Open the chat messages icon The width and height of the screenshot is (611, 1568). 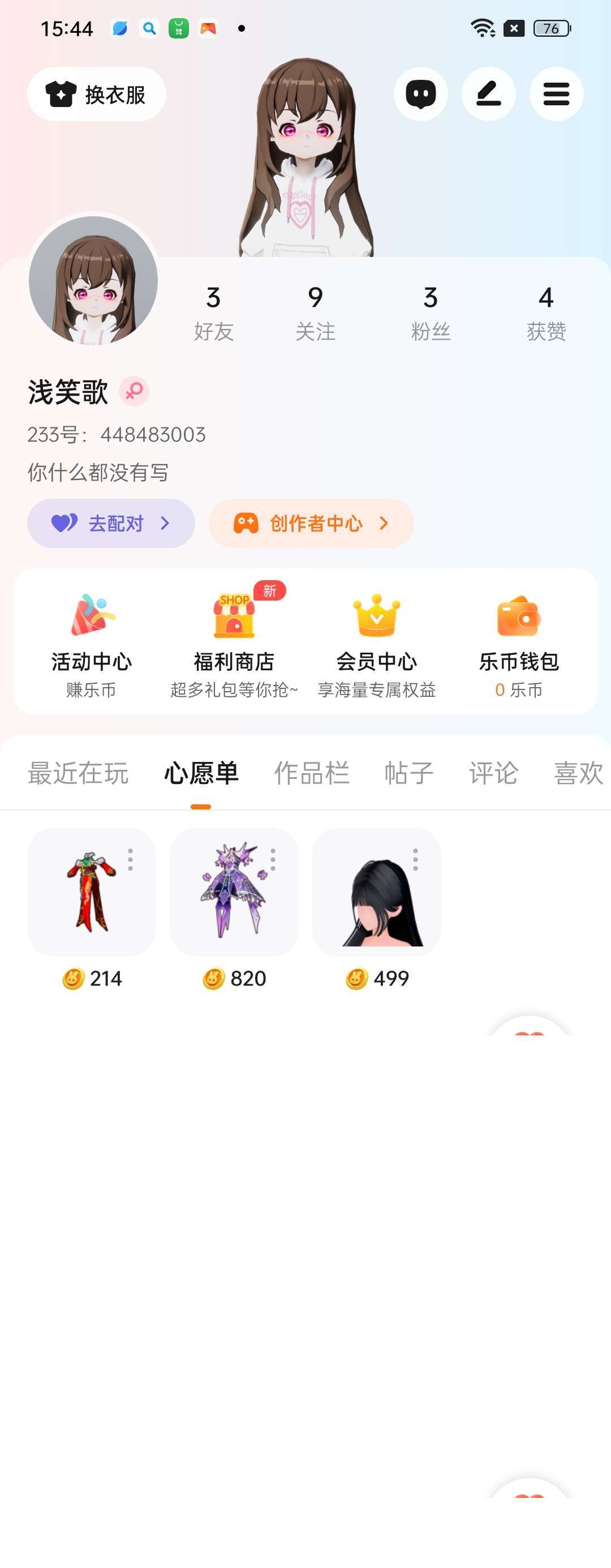point(420,95)
